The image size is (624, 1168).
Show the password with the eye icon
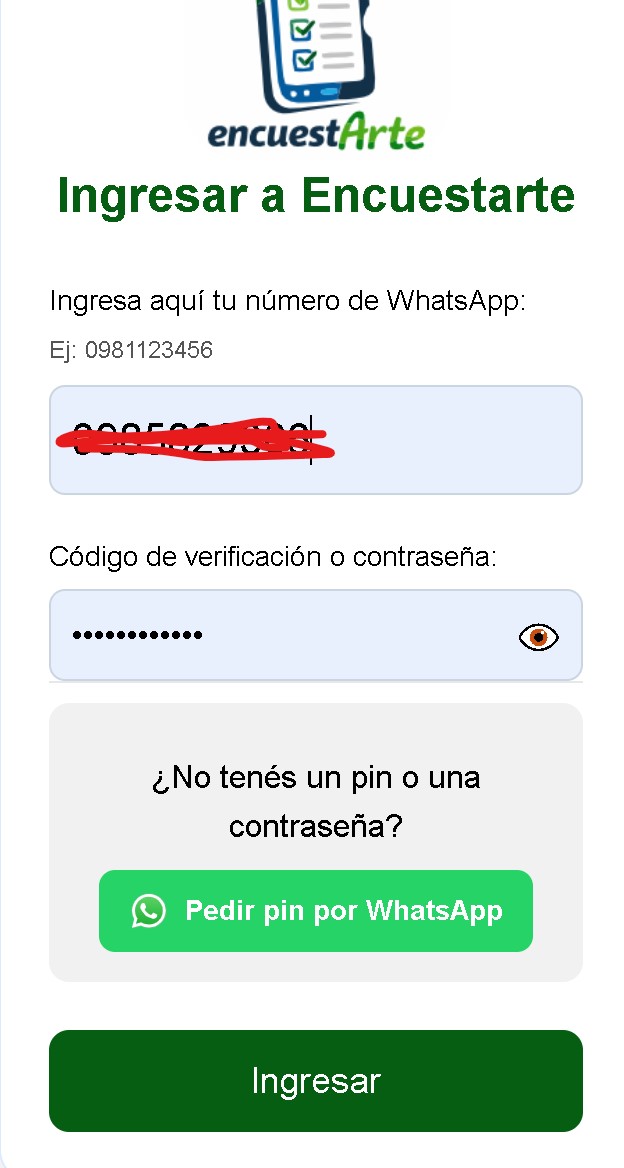(539, 637)
